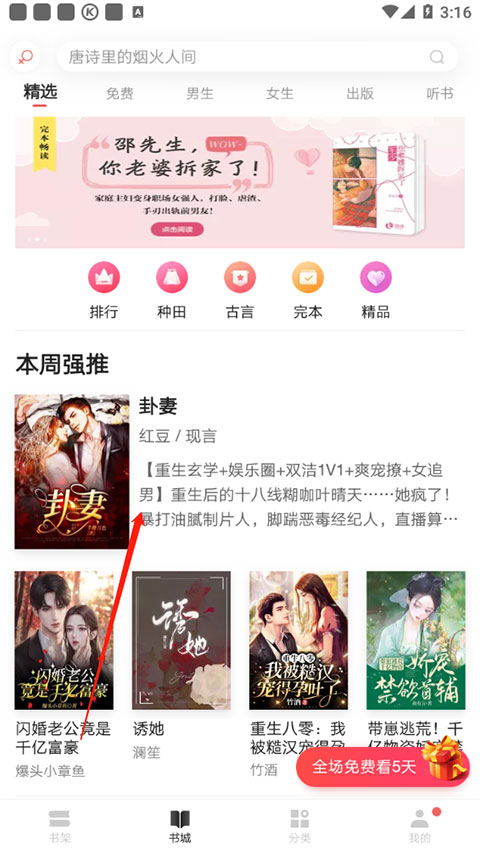Open the 排行 rankings shortcut

coord(104,290)
